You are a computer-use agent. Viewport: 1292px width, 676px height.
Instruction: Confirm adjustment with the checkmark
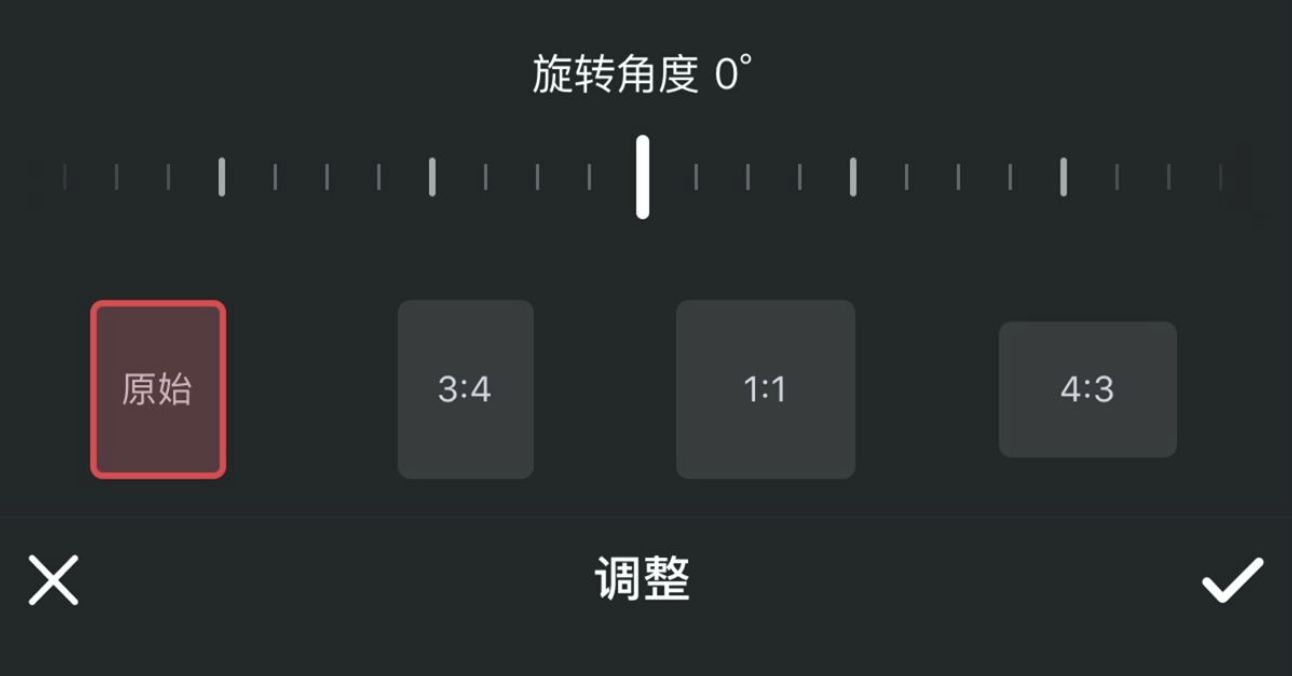click(1232, 581)
